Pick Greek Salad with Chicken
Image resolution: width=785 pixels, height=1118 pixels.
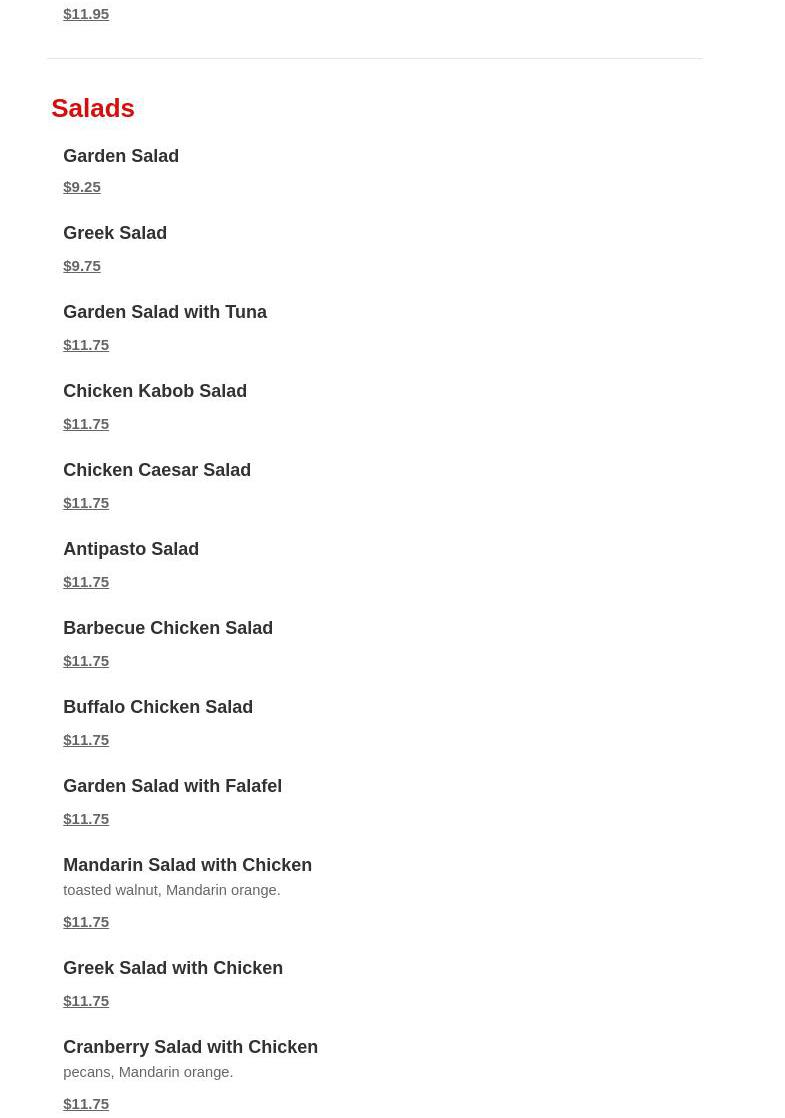pyautogui.click(x=173, y=968)
